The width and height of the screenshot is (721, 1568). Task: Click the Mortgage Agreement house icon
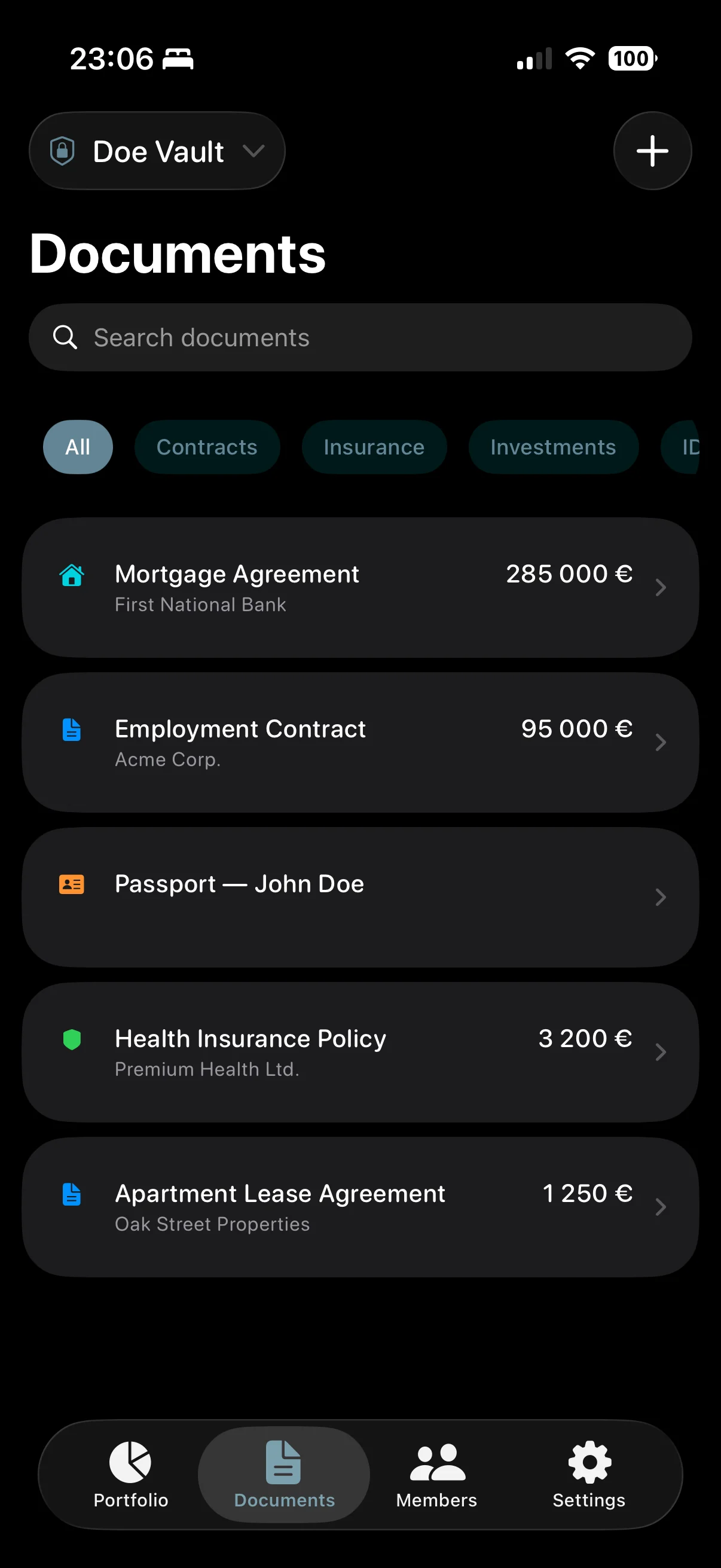(71, 573)
